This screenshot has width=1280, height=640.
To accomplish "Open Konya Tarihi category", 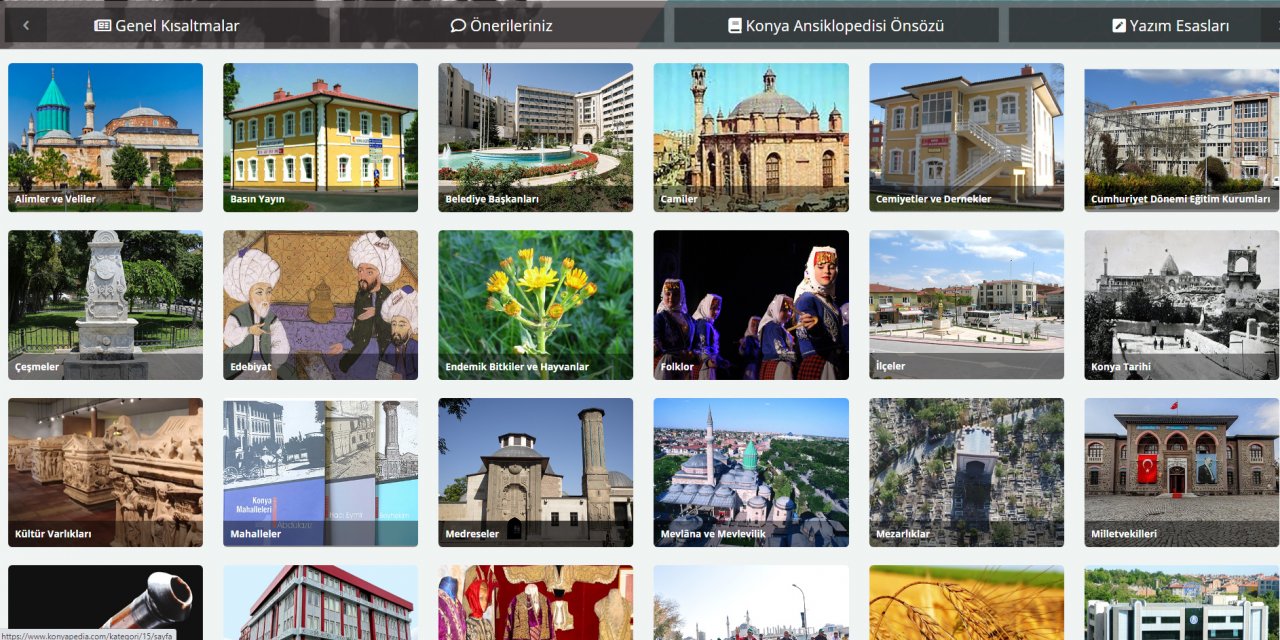I will (x=1181, y=305).
